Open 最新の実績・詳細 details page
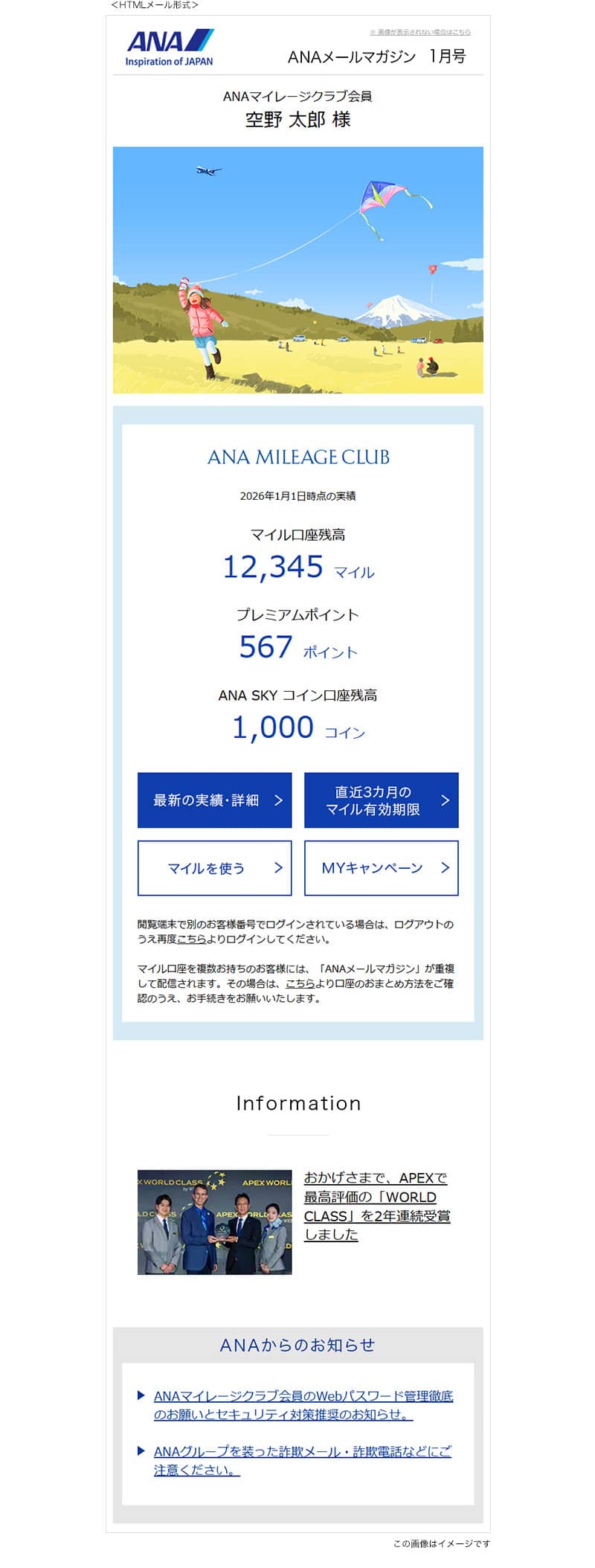 [x=214, y=800]
